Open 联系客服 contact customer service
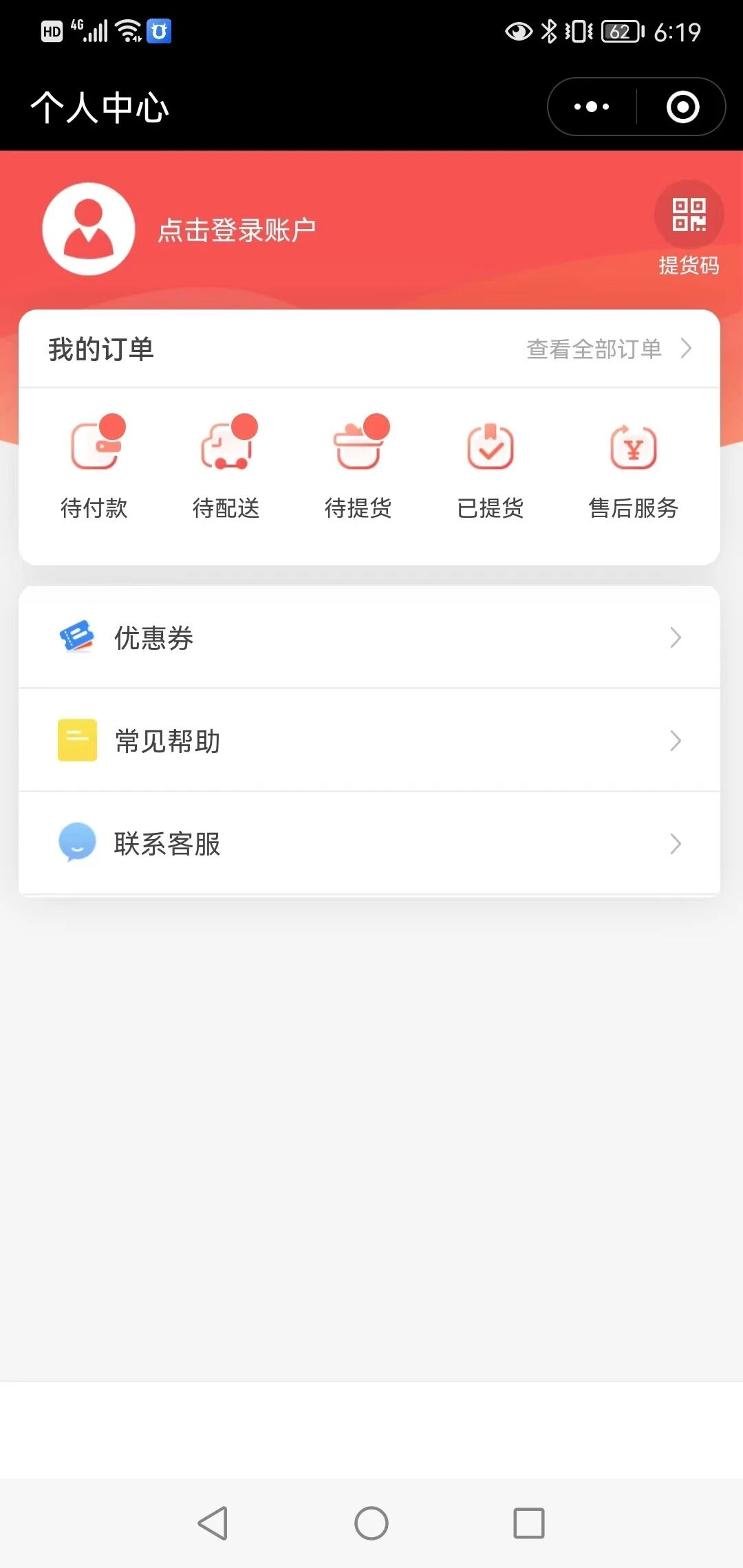The width and height of the screenshot is (743, 1568). (x=369, y=844)
